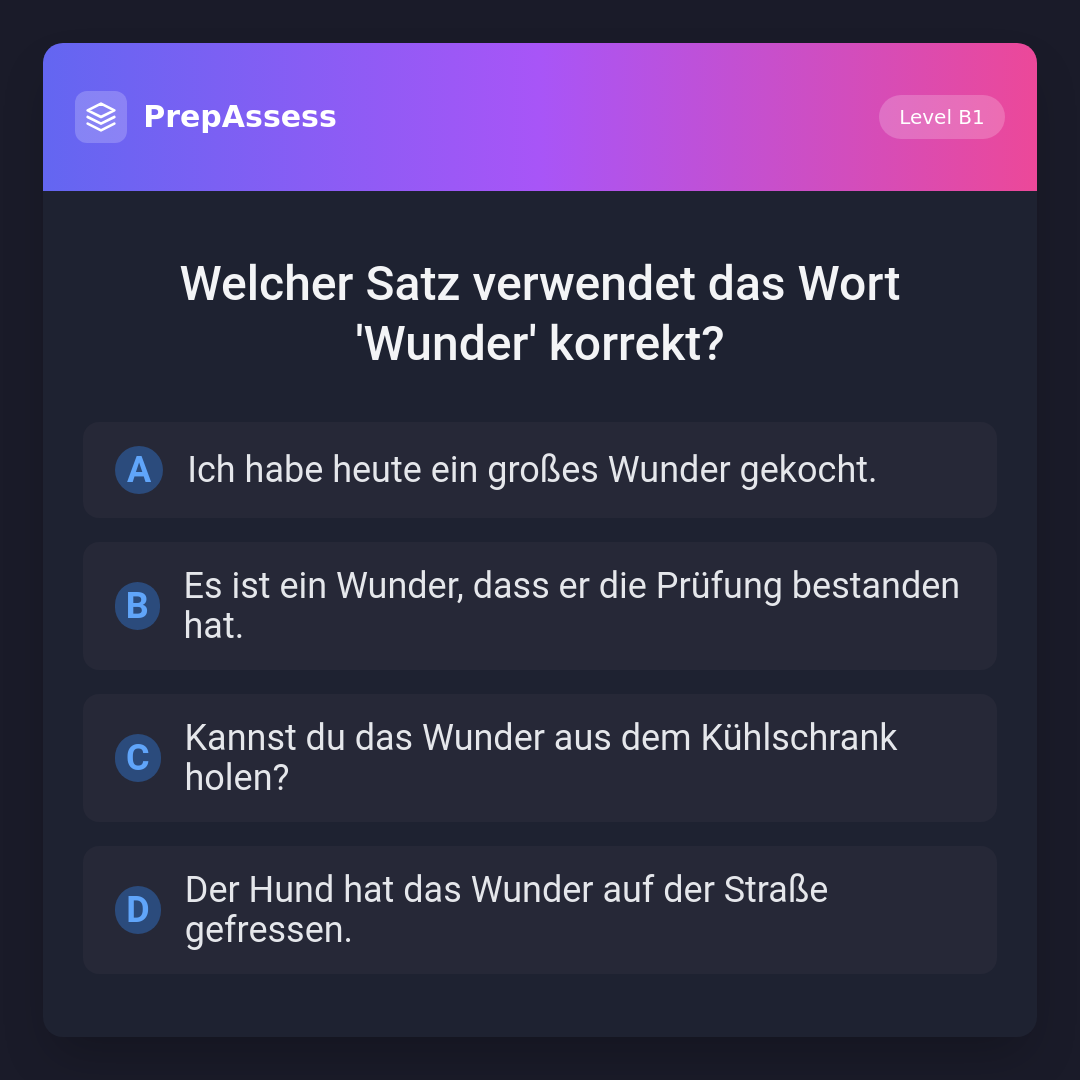Image resolution: width=1080 pixels, height=1080 pixels.
Task: Choose answer B about passing the Prüfung
Action: 539,606
